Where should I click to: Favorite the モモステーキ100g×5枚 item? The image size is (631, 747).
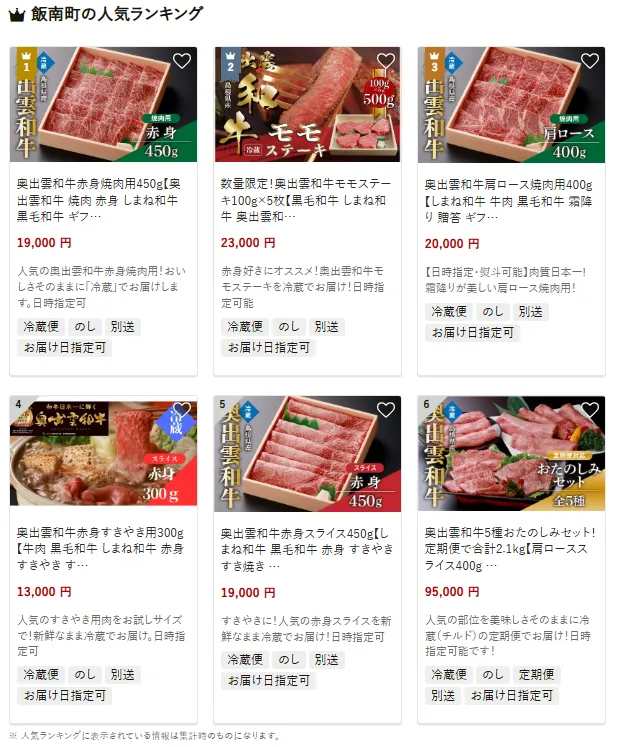pyautogui.click(x=385, y=61)
